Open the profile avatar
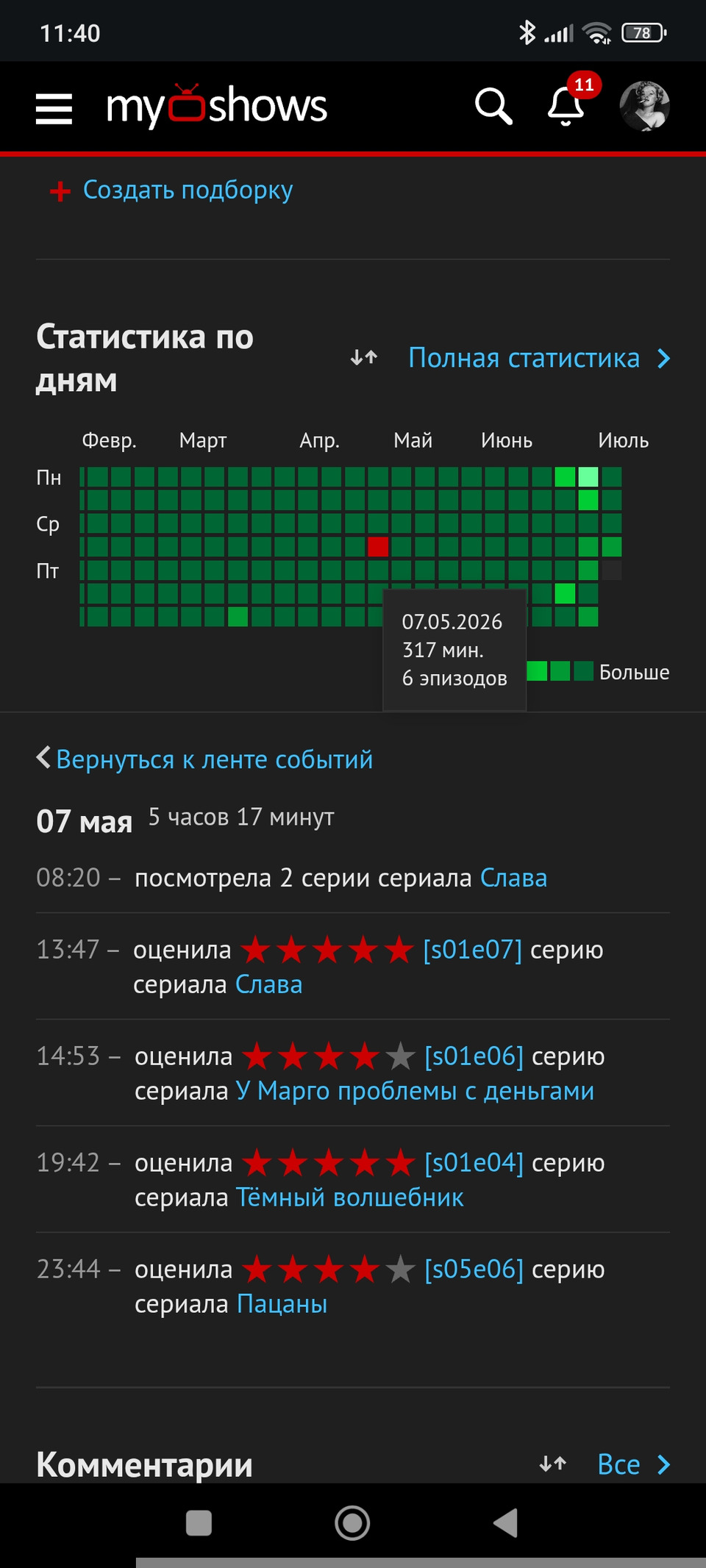The height and width of the screenshot is (1568, 706). click(644, 106)
